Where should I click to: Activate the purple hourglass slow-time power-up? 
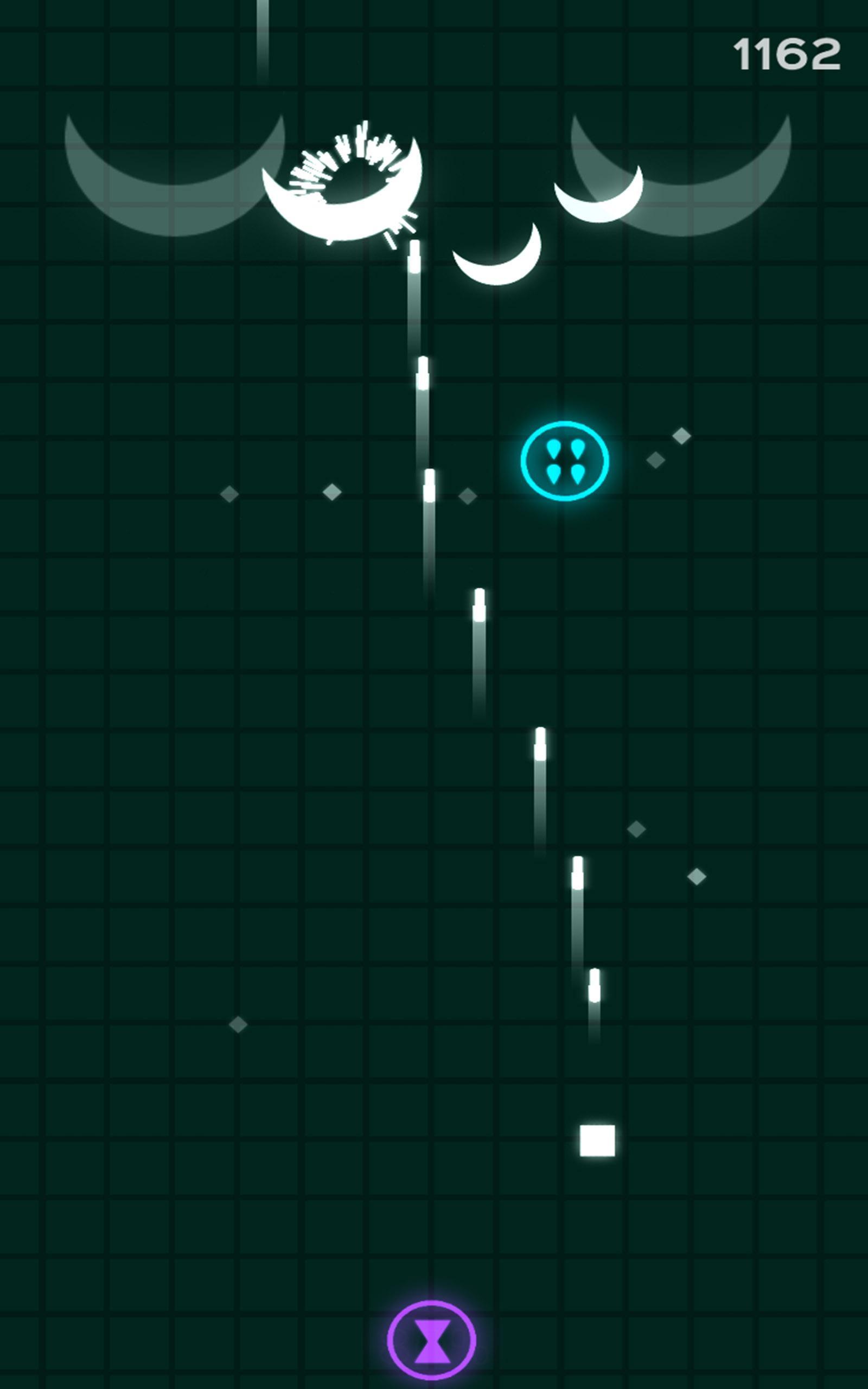click(431, 1340)
